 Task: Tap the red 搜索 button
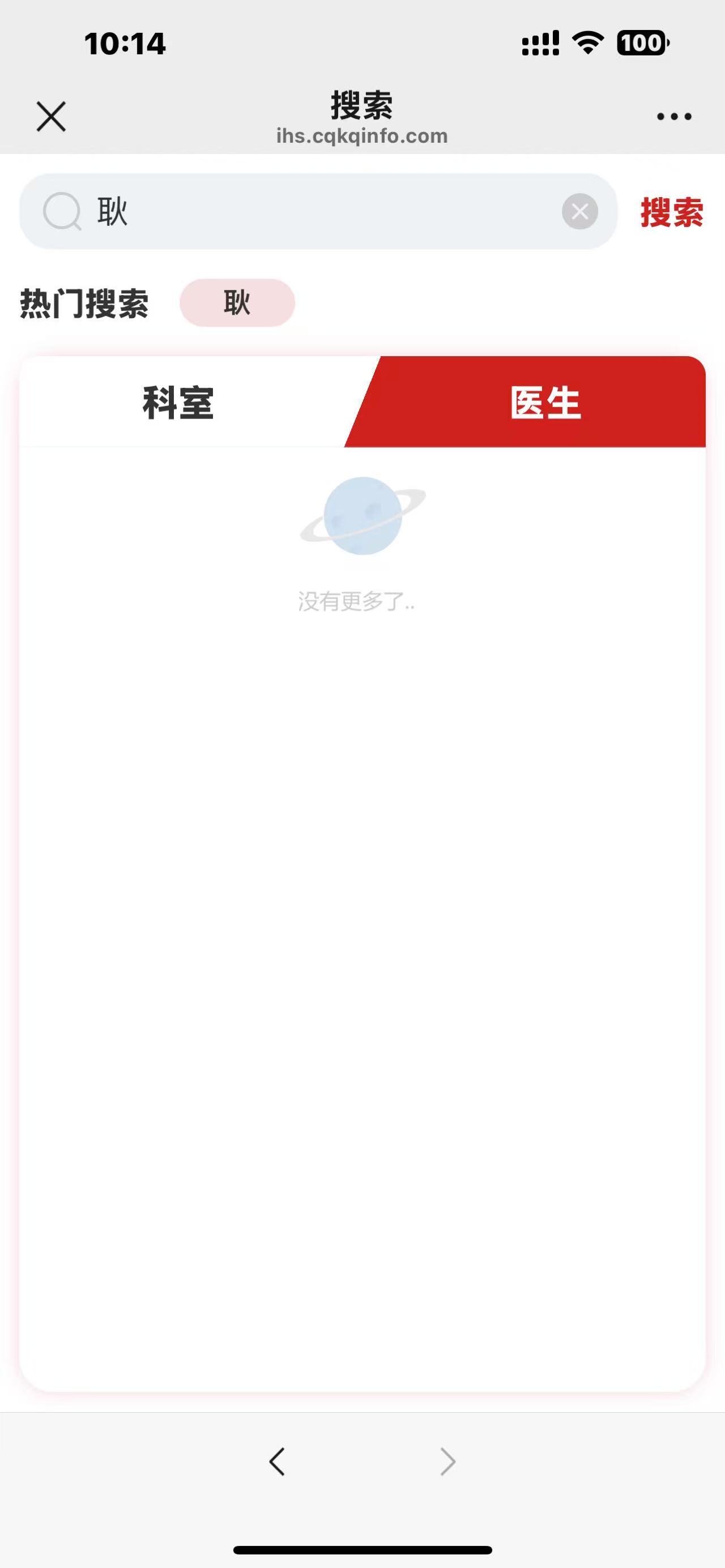click(671, 212)
